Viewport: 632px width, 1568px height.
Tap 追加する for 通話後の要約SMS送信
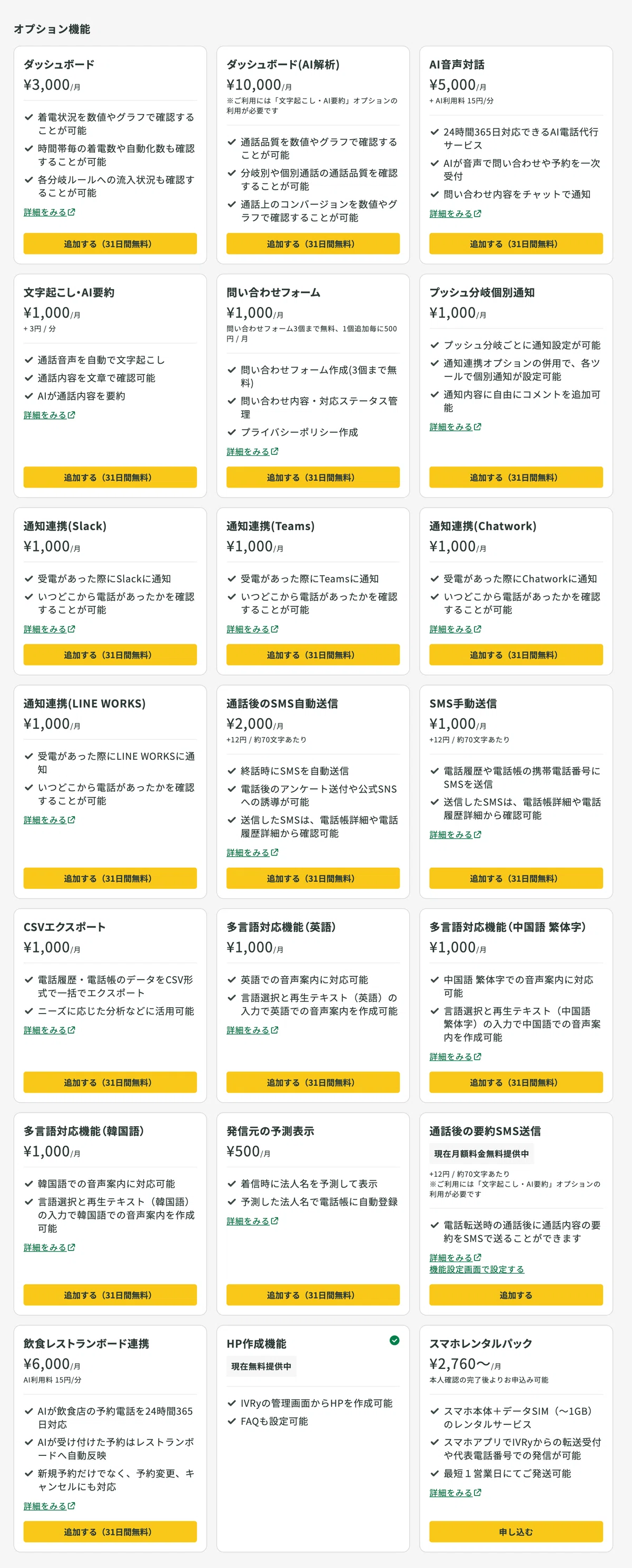click(x=516, y=1295)
